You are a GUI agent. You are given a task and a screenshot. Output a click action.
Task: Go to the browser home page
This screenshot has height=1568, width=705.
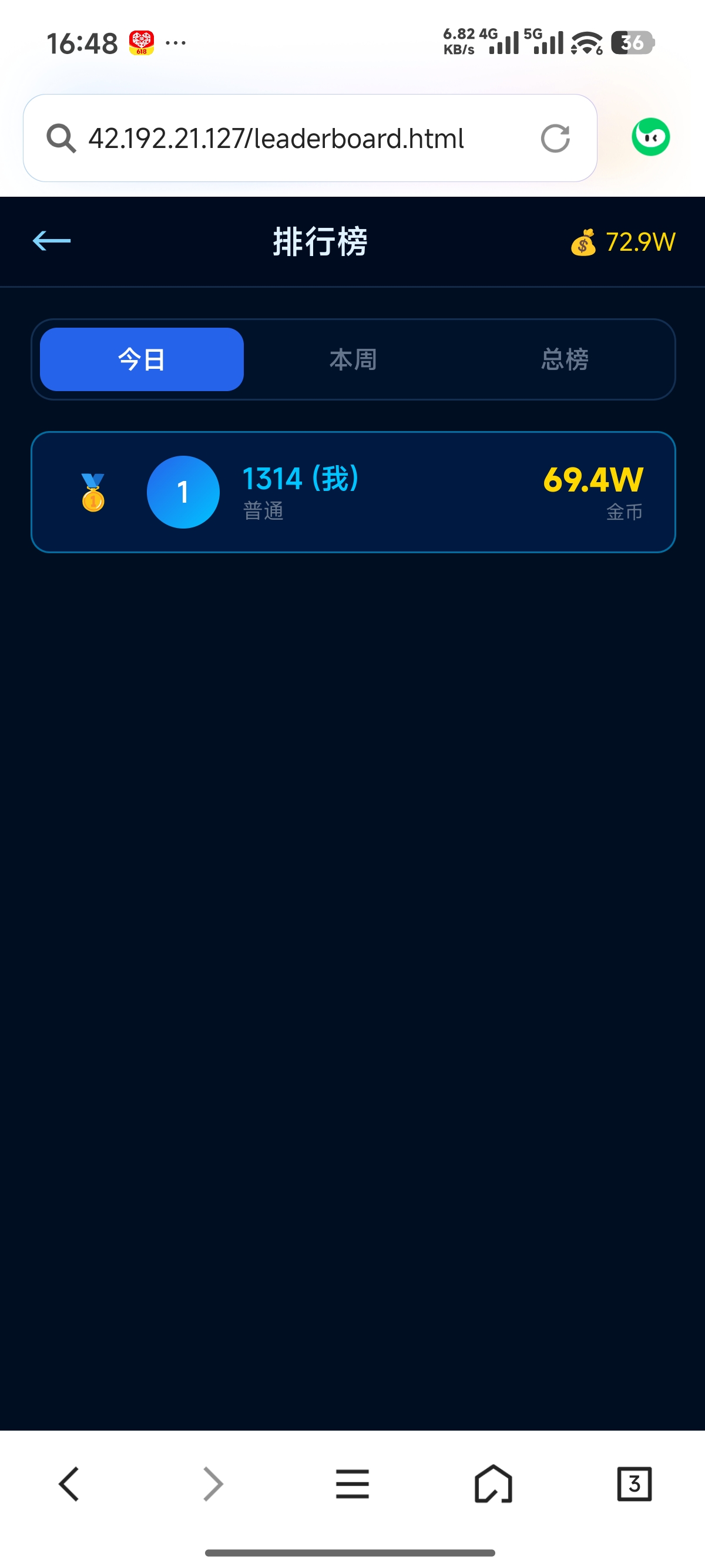pos(492,1484)
